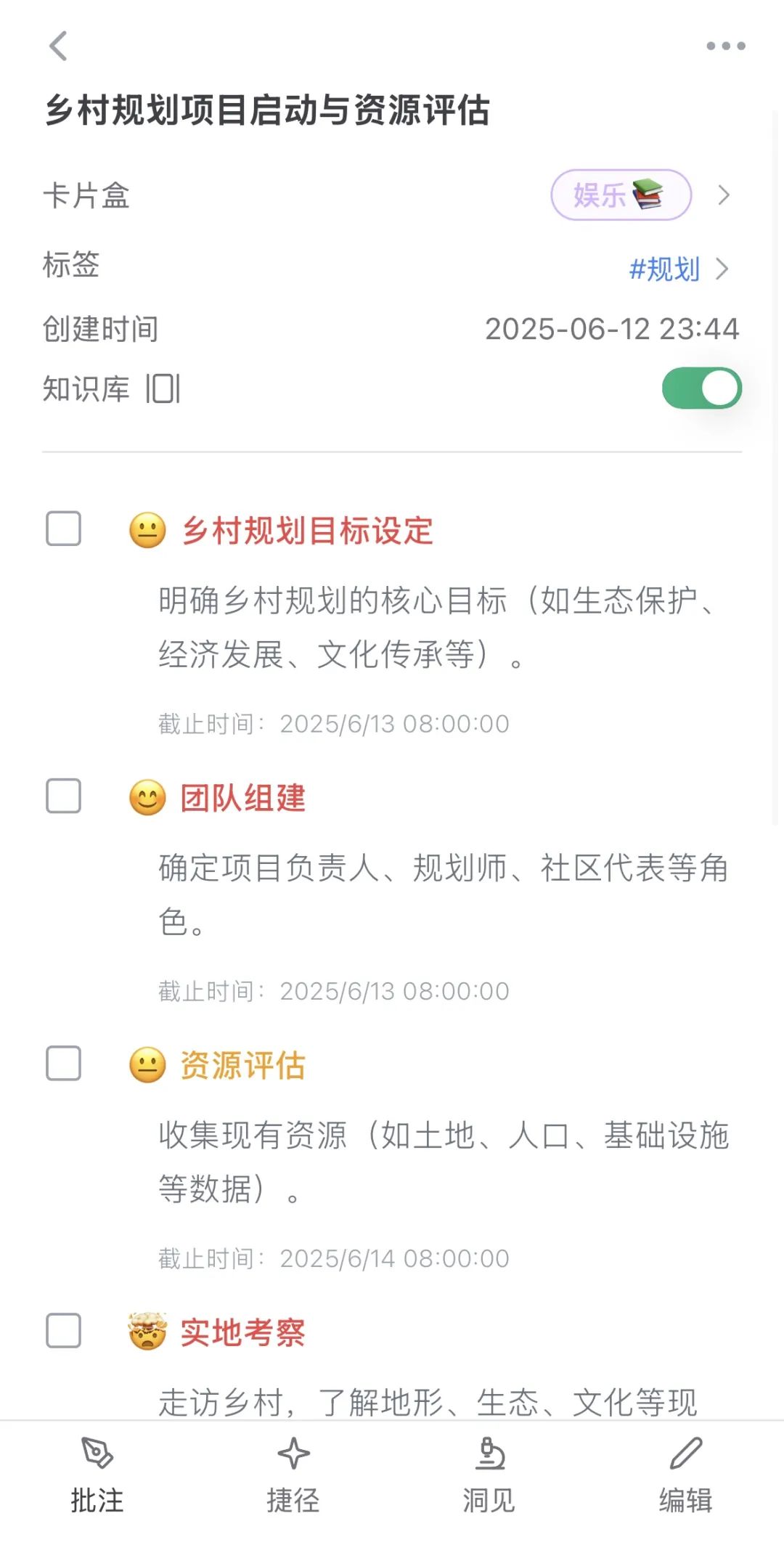Turn off the 知识库 switch

[701, 388]
